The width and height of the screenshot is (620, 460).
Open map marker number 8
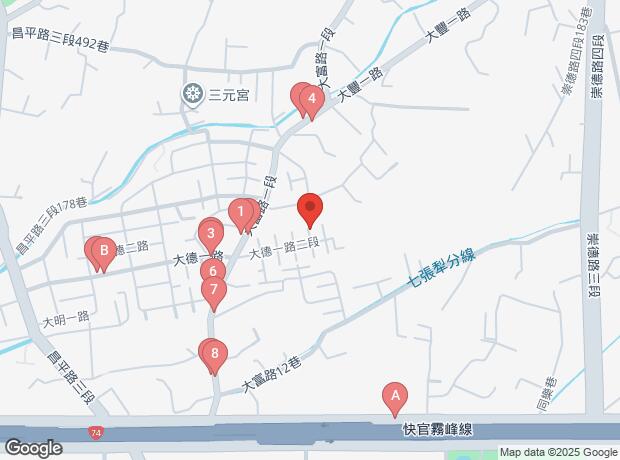(214, 353)
